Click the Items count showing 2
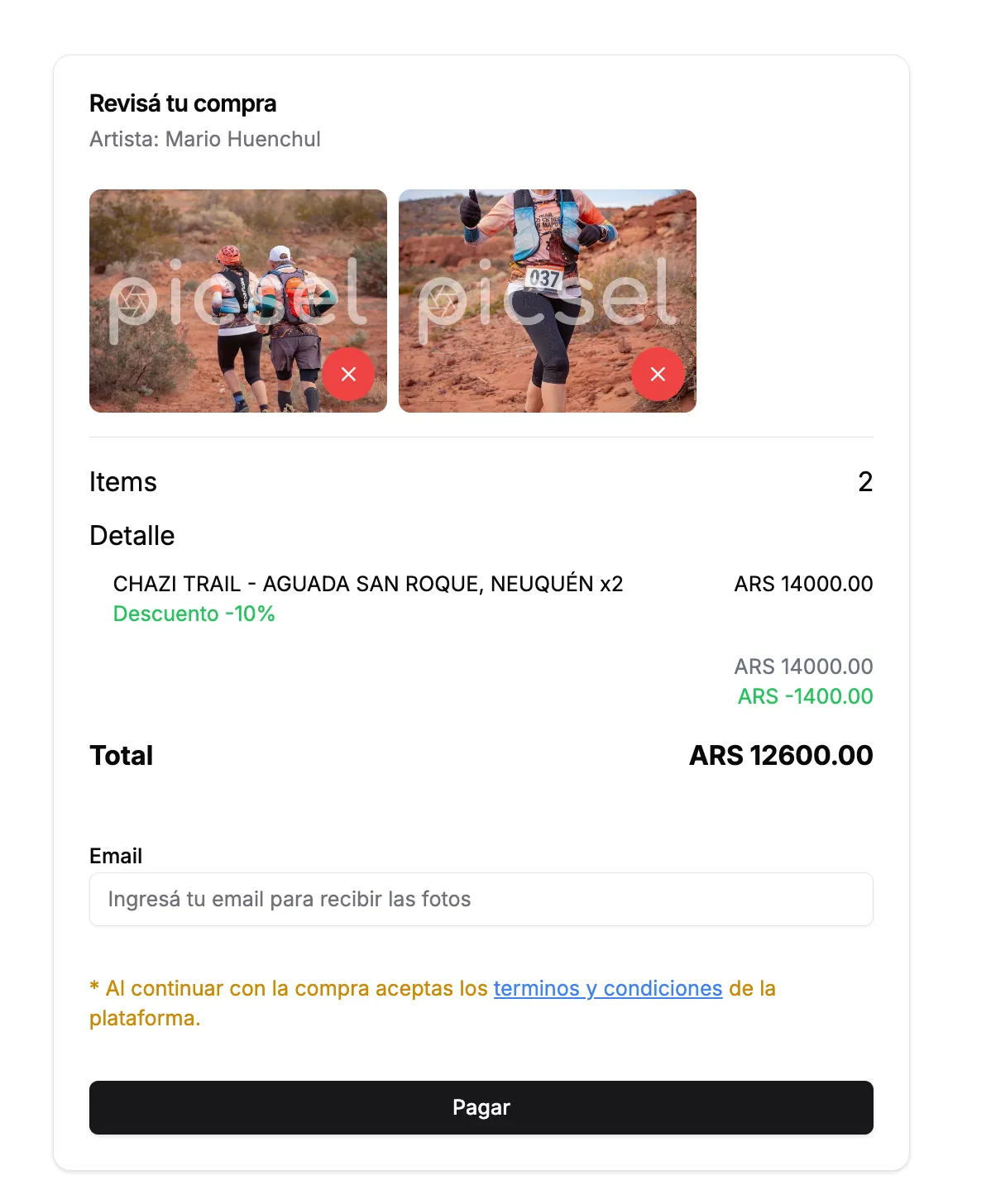This screenshot has width=991, height=1204. 866,481
